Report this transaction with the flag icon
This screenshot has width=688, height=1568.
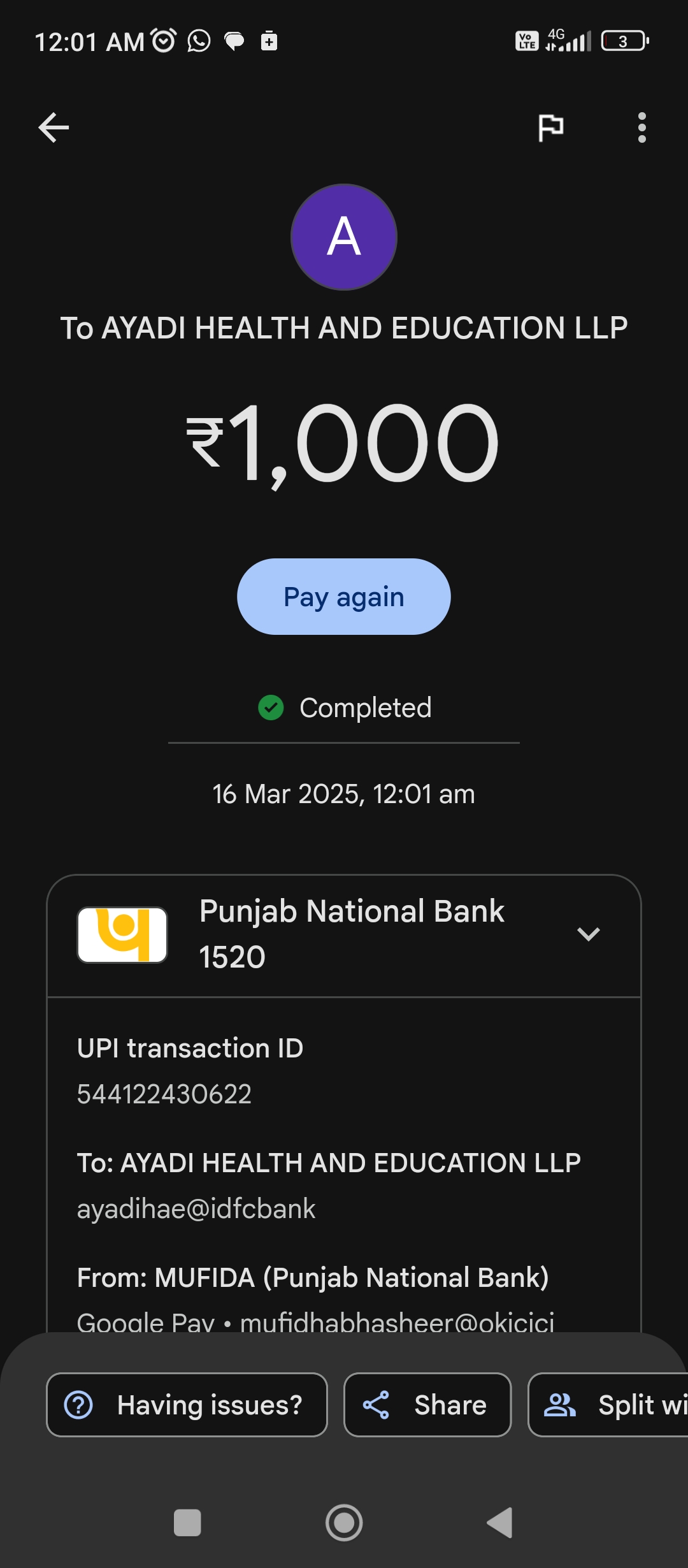coord(550,127)
